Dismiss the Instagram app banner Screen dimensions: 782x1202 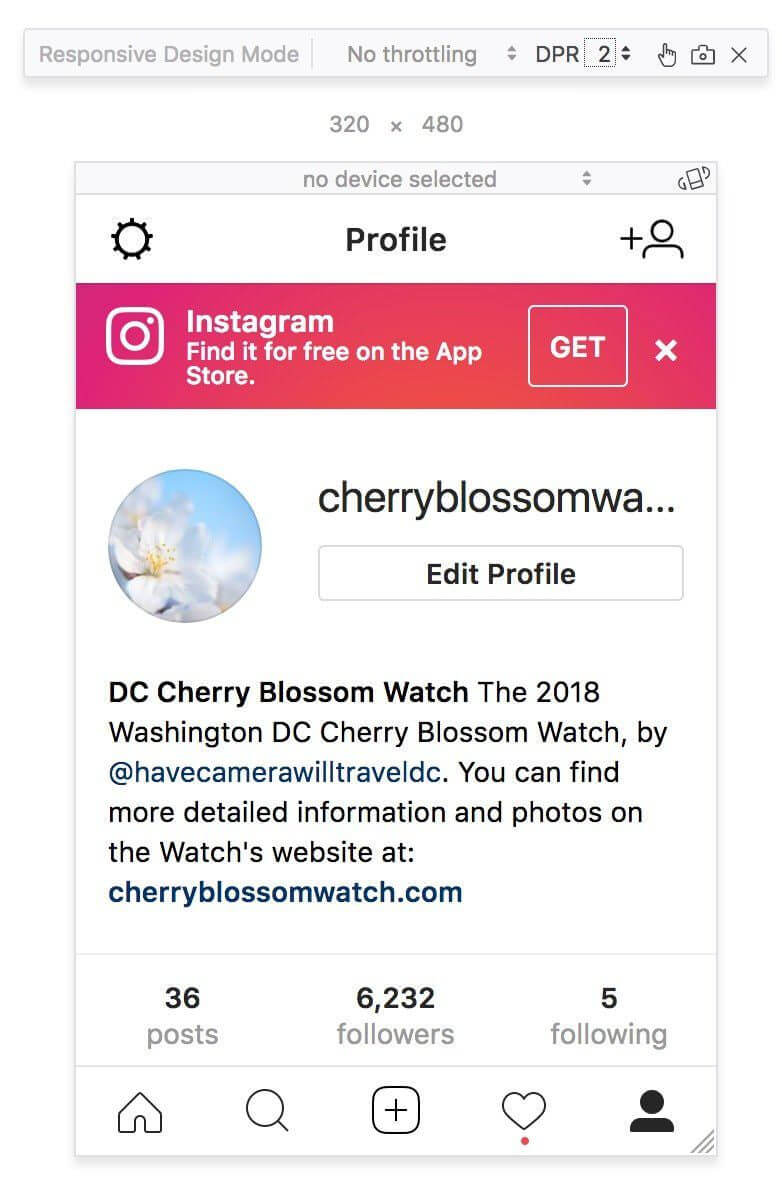(666, 349)
